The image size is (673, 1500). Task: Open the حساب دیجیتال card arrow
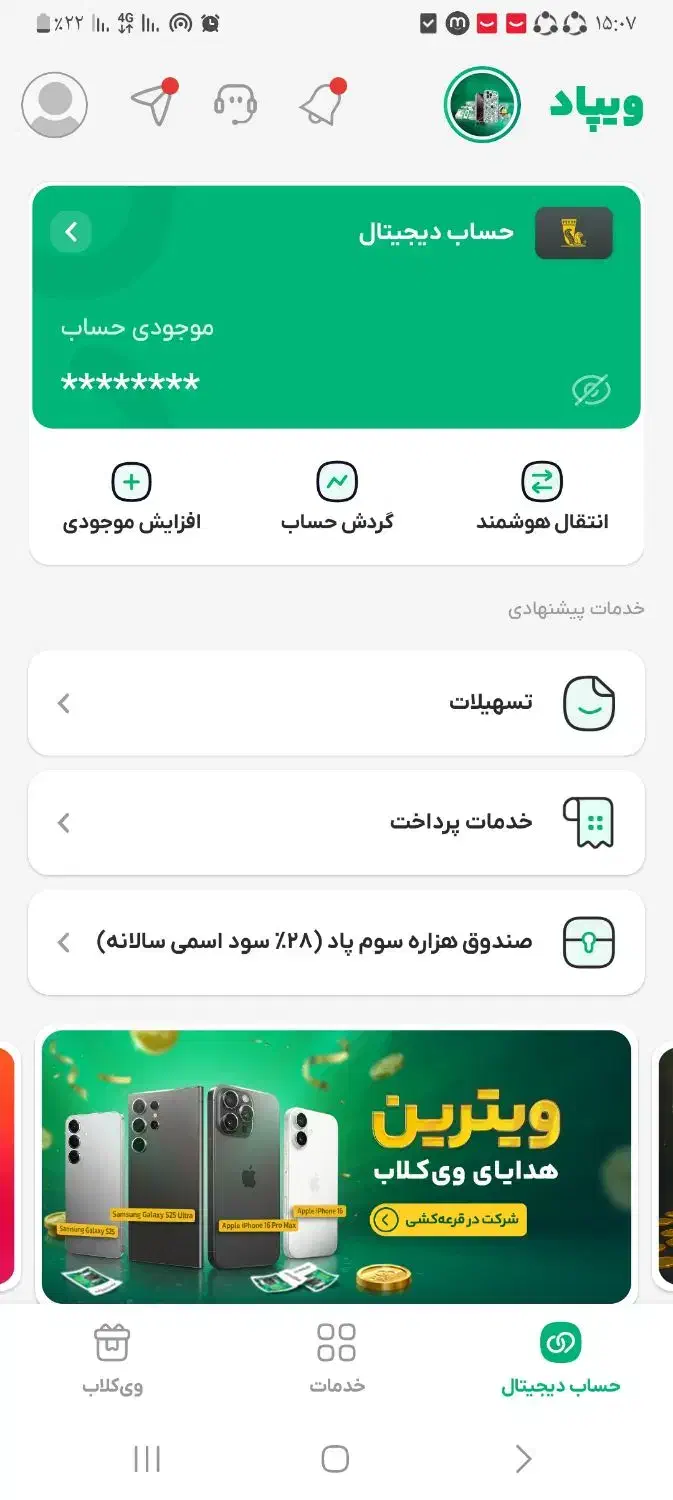click(71, 233)
